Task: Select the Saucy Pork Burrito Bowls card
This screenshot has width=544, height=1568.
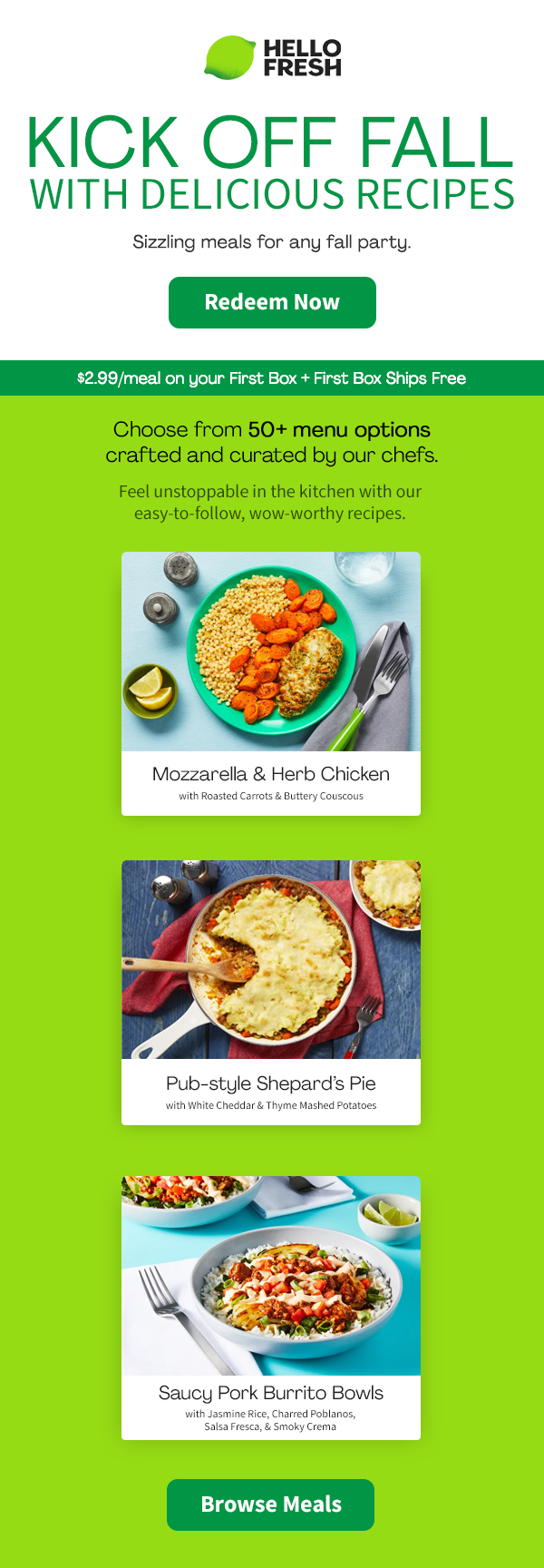Action: pos(271,1307)
